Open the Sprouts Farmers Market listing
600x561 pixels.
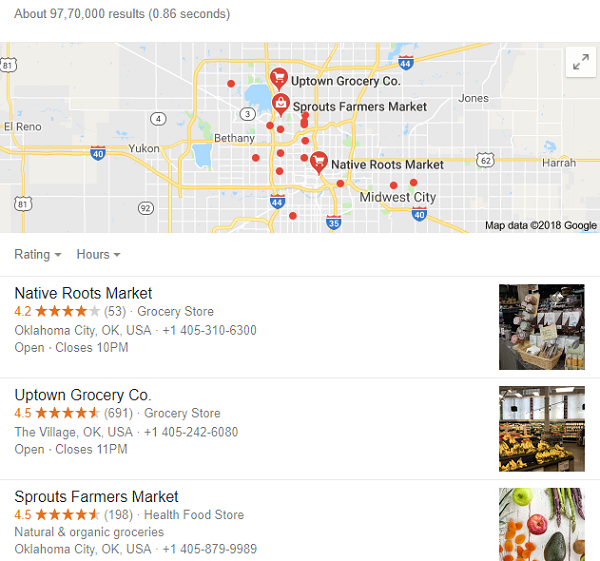coord(96,497)
